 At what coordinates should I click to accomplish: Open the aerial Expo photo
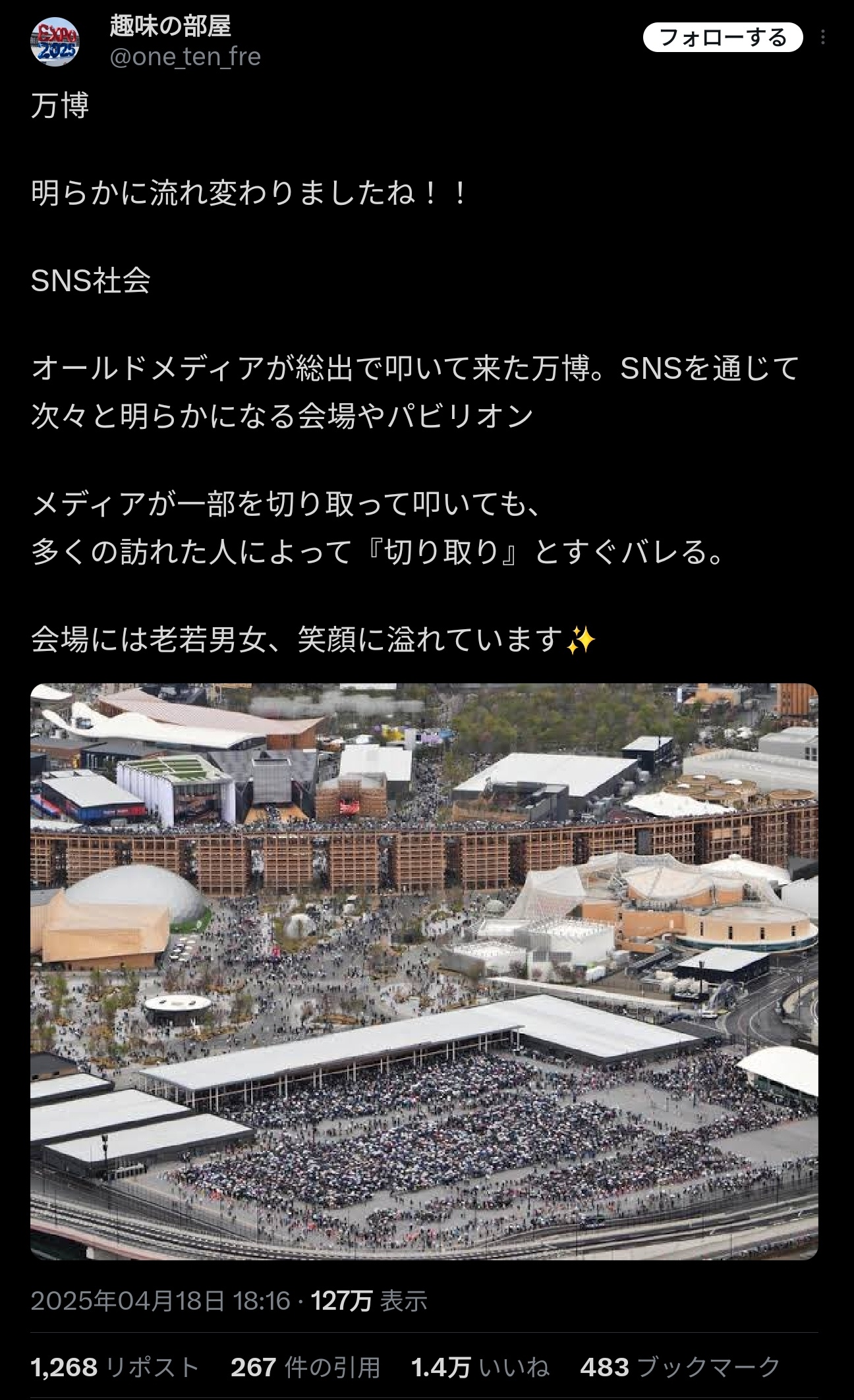pos(424,971)
